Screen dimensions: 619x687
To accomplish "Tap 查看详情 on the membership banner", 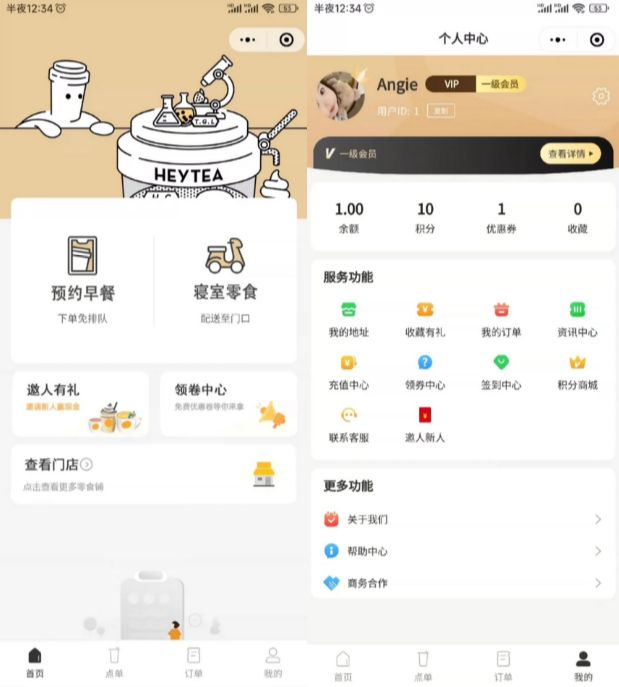I will [x=570, y=154].
